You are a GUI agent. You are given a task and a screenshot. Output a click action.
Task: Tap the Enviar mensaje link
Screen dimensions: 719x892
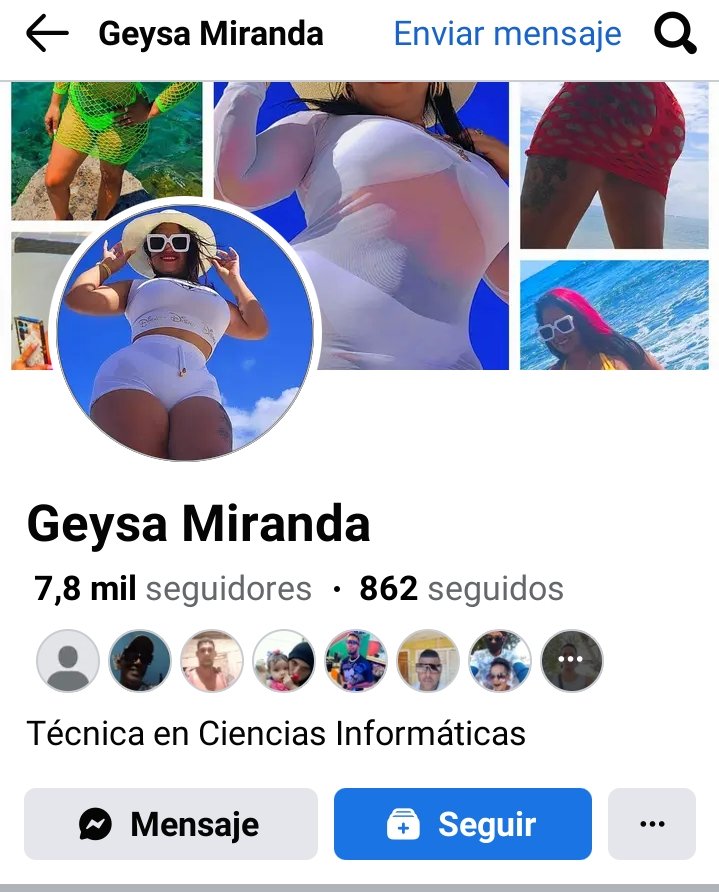tap(507, 34)
